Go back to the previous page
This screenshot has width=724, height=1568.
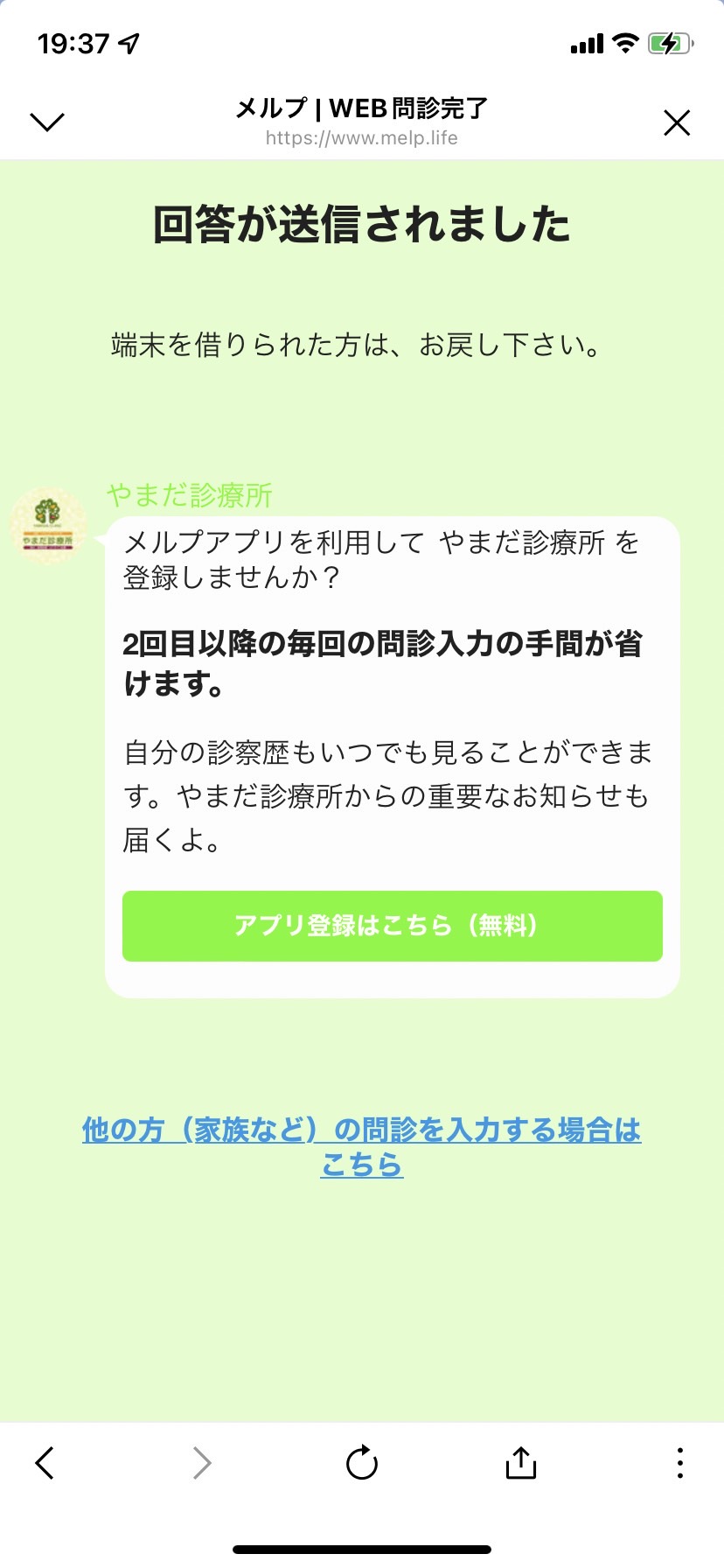point(45,1462)
